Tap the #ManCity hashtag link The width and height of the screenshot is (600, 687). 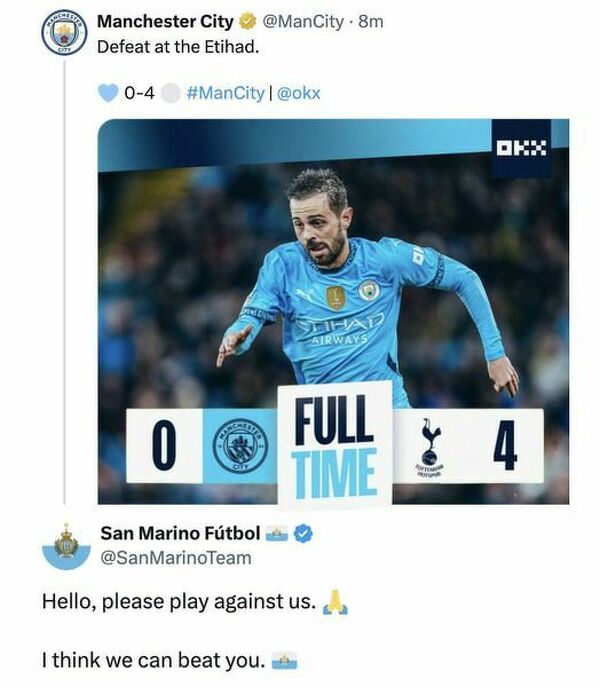[x=224, y=93]
